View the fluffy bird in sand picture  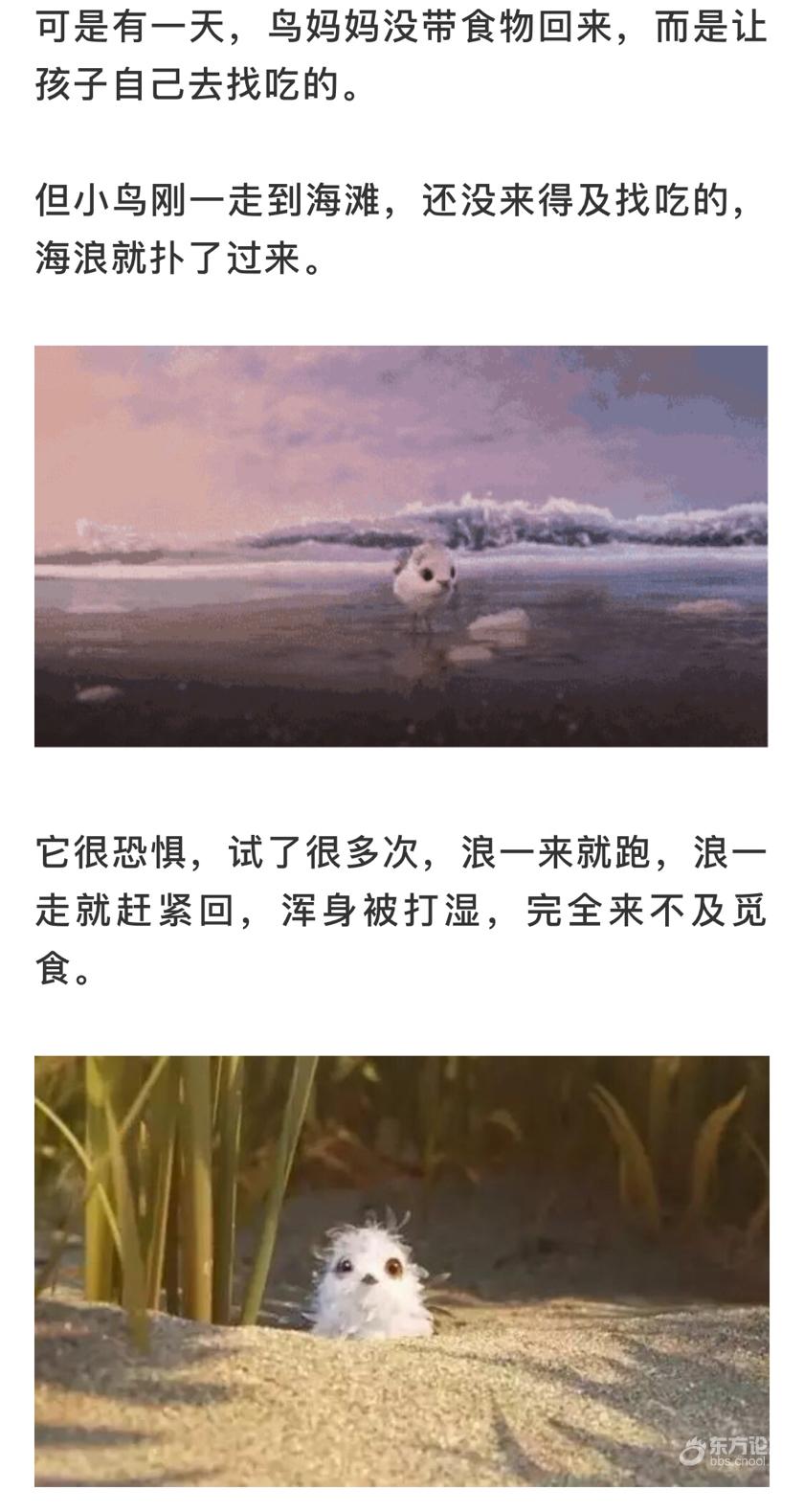(x=401, y=1270)
